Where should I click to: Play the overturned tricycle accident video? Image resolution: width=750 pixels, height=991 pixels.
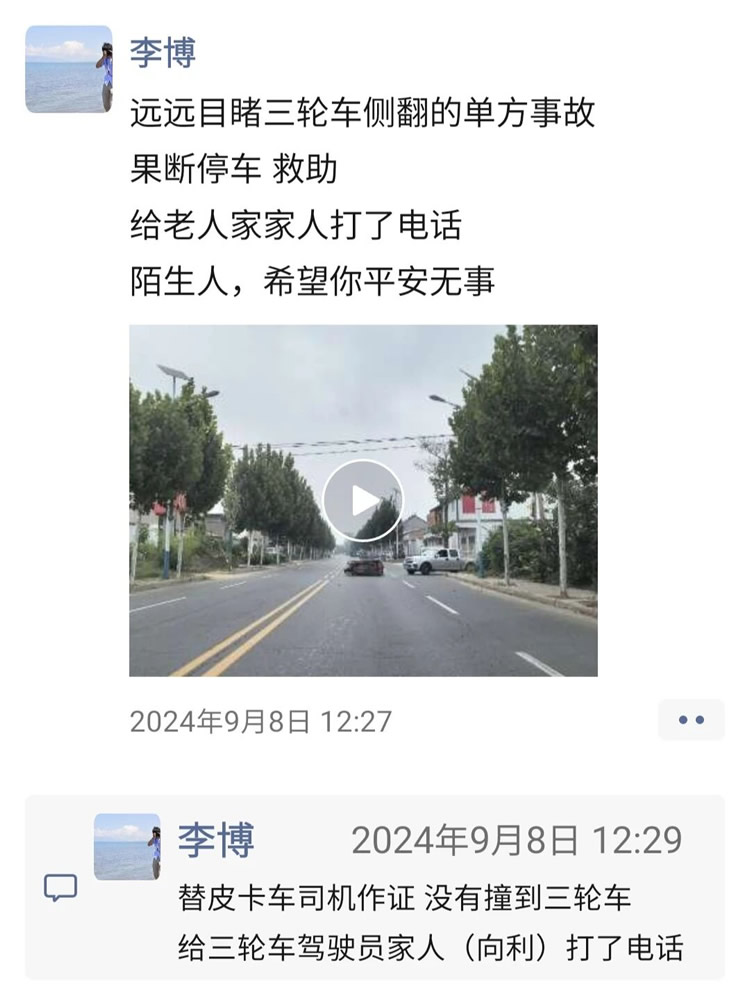coord(363,500)
